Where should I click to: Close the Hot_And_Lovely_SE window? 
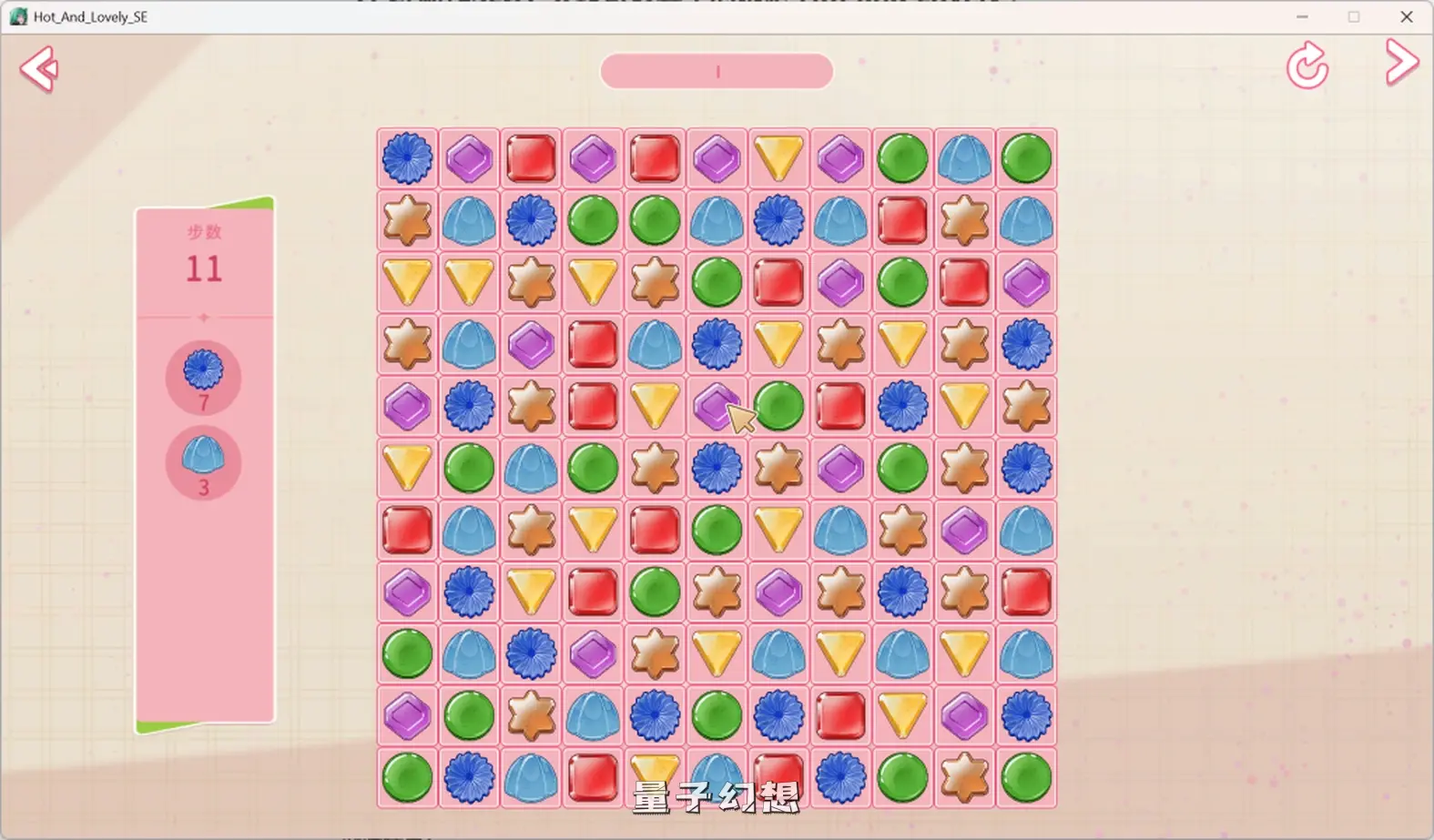click(1406, 16)
